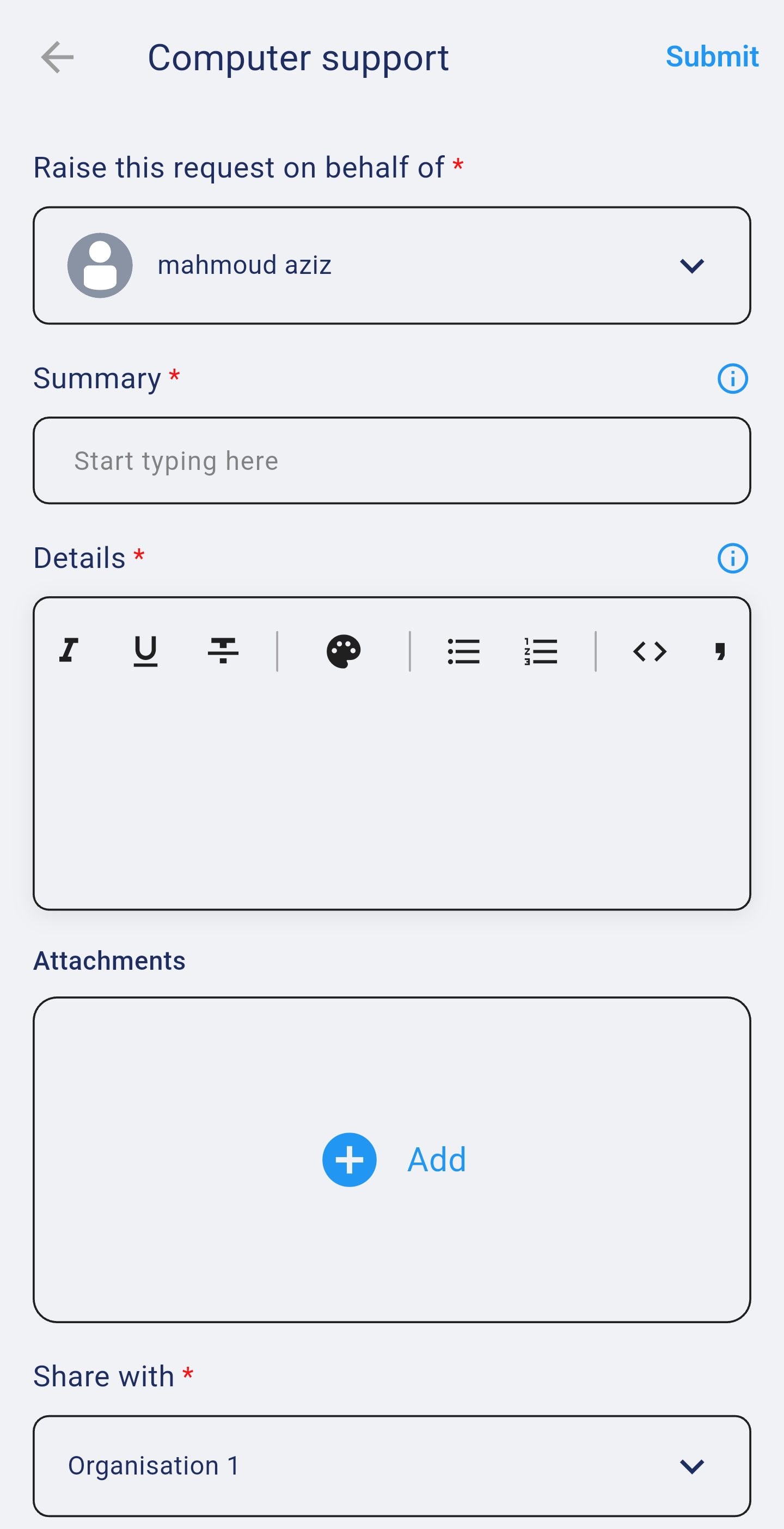Show info for the Details field
The width and height of the screenshot is (784, 1529).
click(732, 558)
